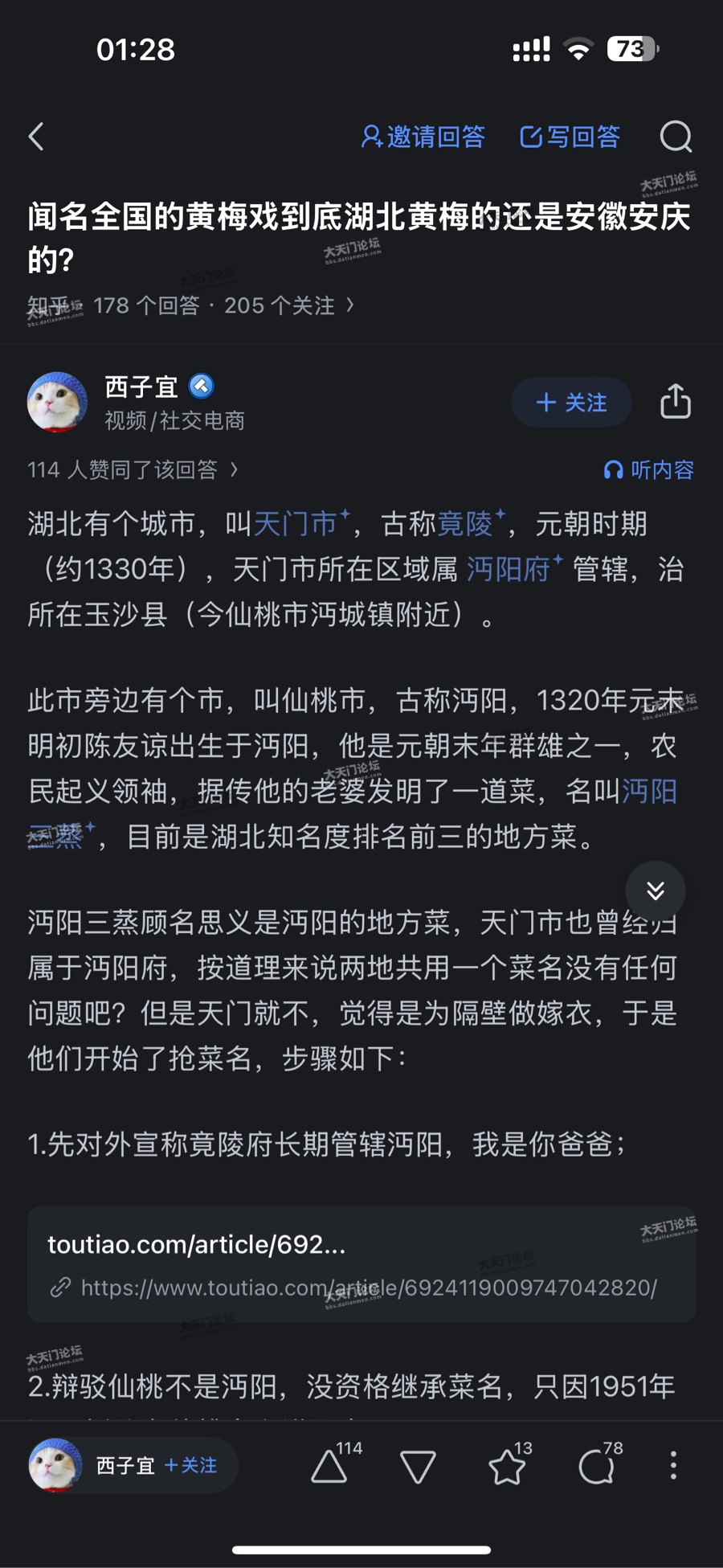Go back using the top-left arrow
The image size is (723, 1568).
[36, 137]
